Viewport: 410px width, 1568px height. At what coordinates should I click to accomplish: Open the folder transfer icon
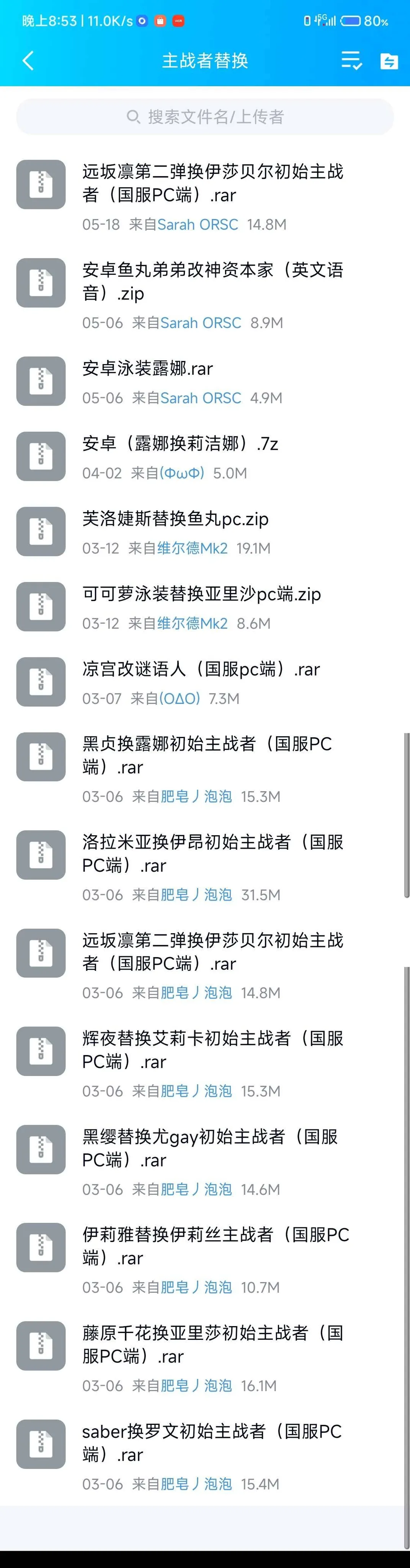[x=389, y=61]
